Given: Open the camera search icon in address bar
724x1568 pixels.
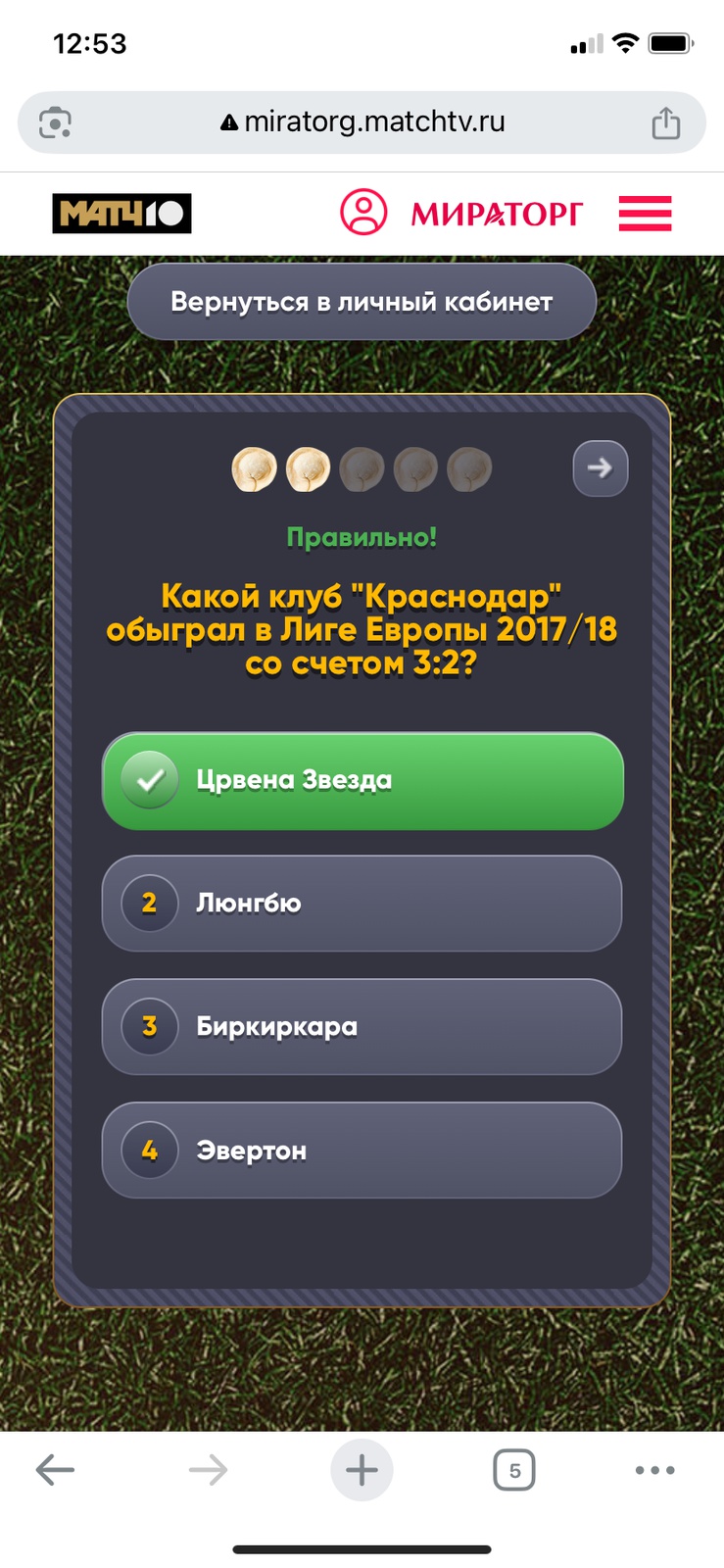Looking at the screenshot, I should 55,122.
